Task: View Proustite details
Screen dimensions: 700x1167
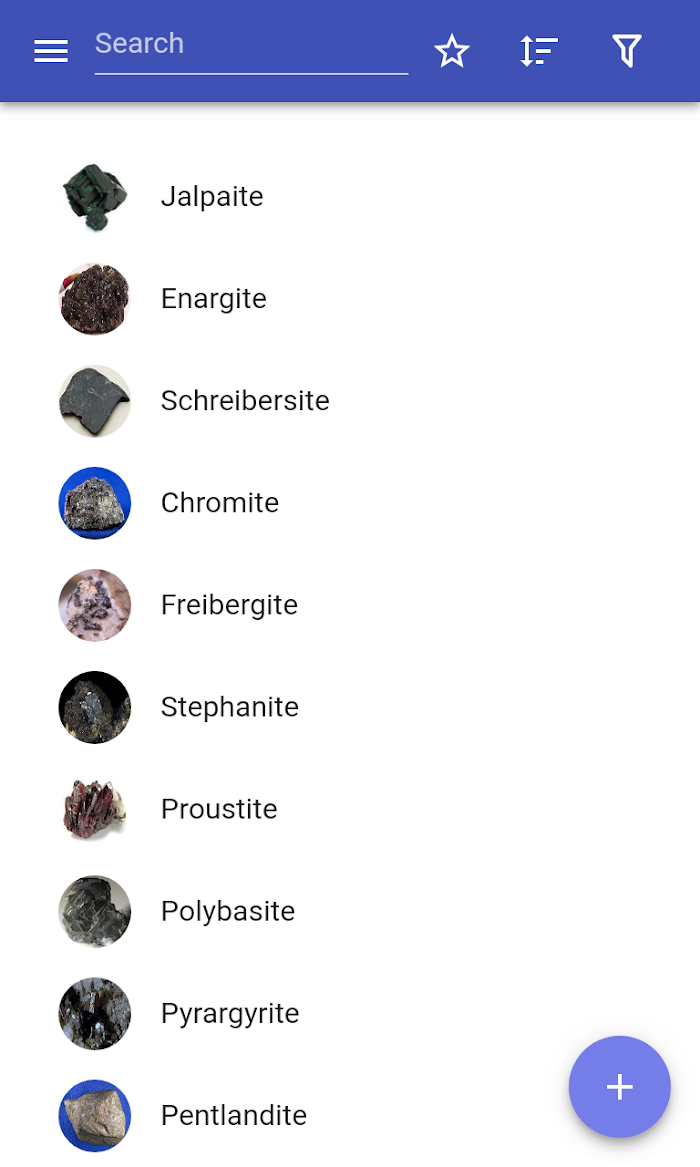Action: click(x=350, y=809)
